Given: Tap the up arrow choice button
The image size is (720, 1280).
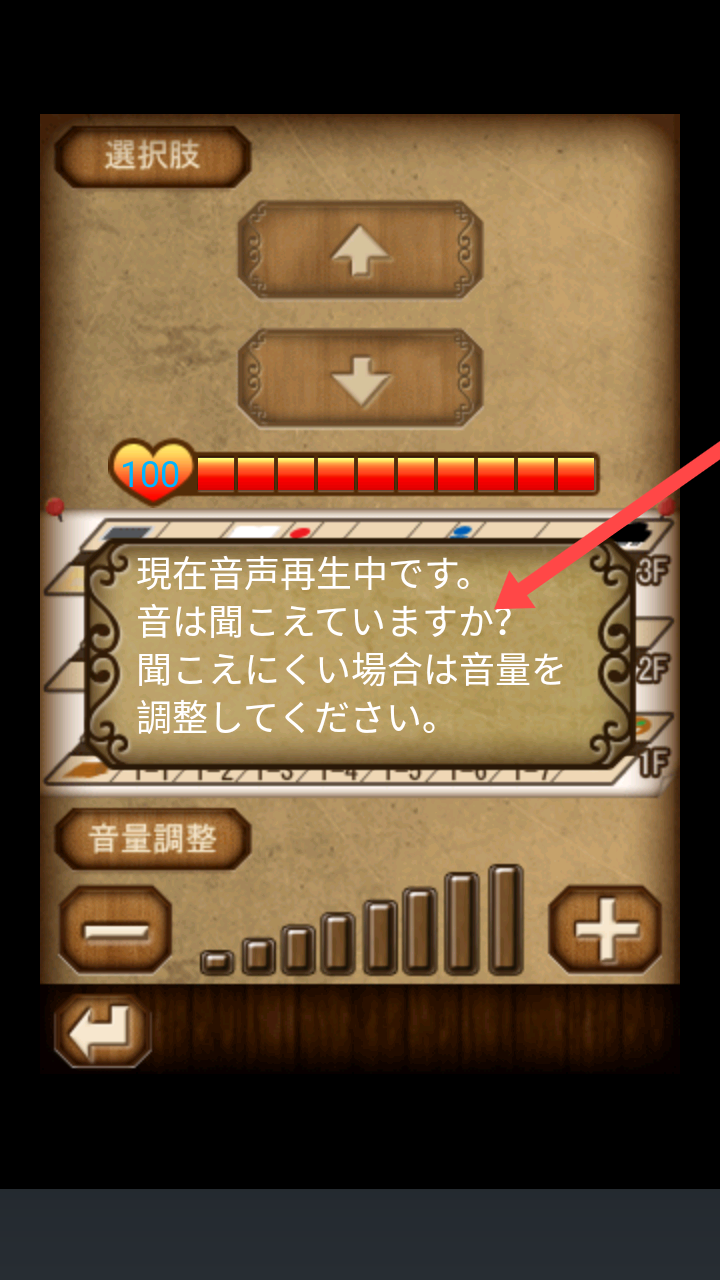Looking at the screenshot, I should [x=360, y=250].
